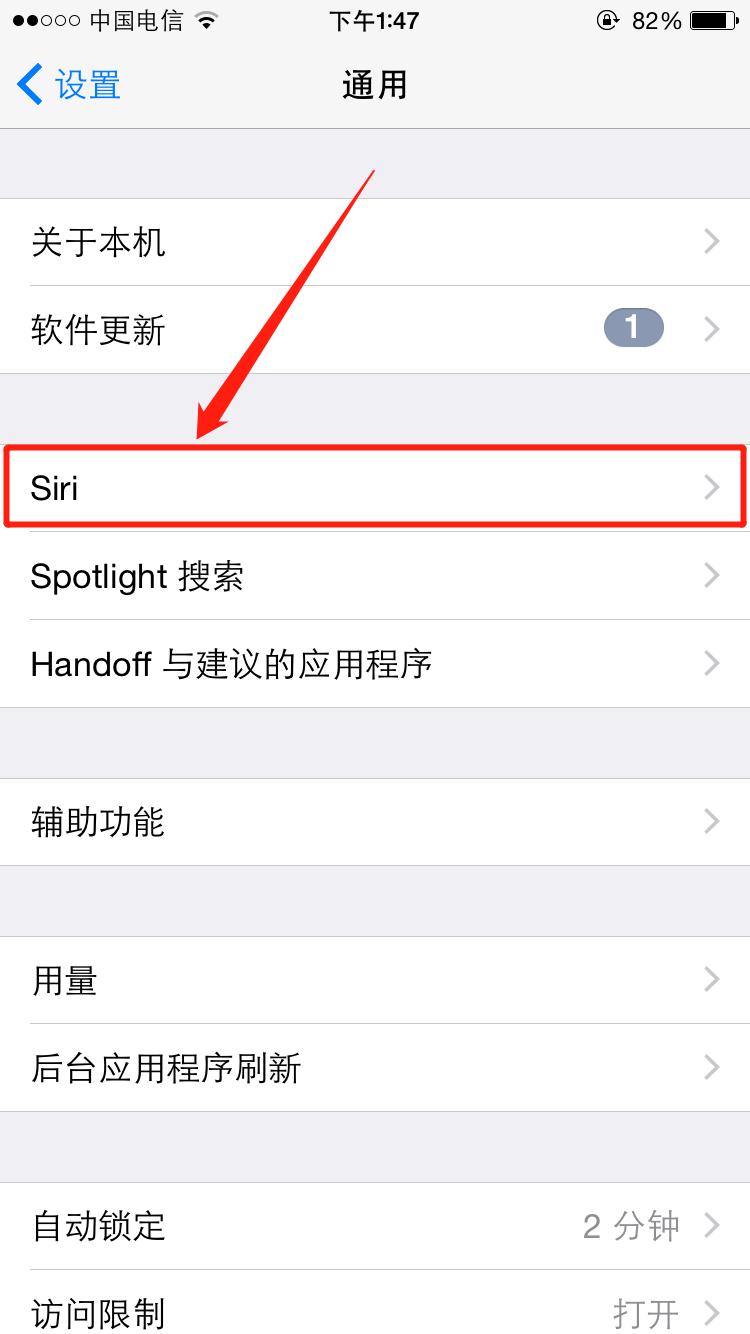Go back to 设置

(x=70, y=86)
